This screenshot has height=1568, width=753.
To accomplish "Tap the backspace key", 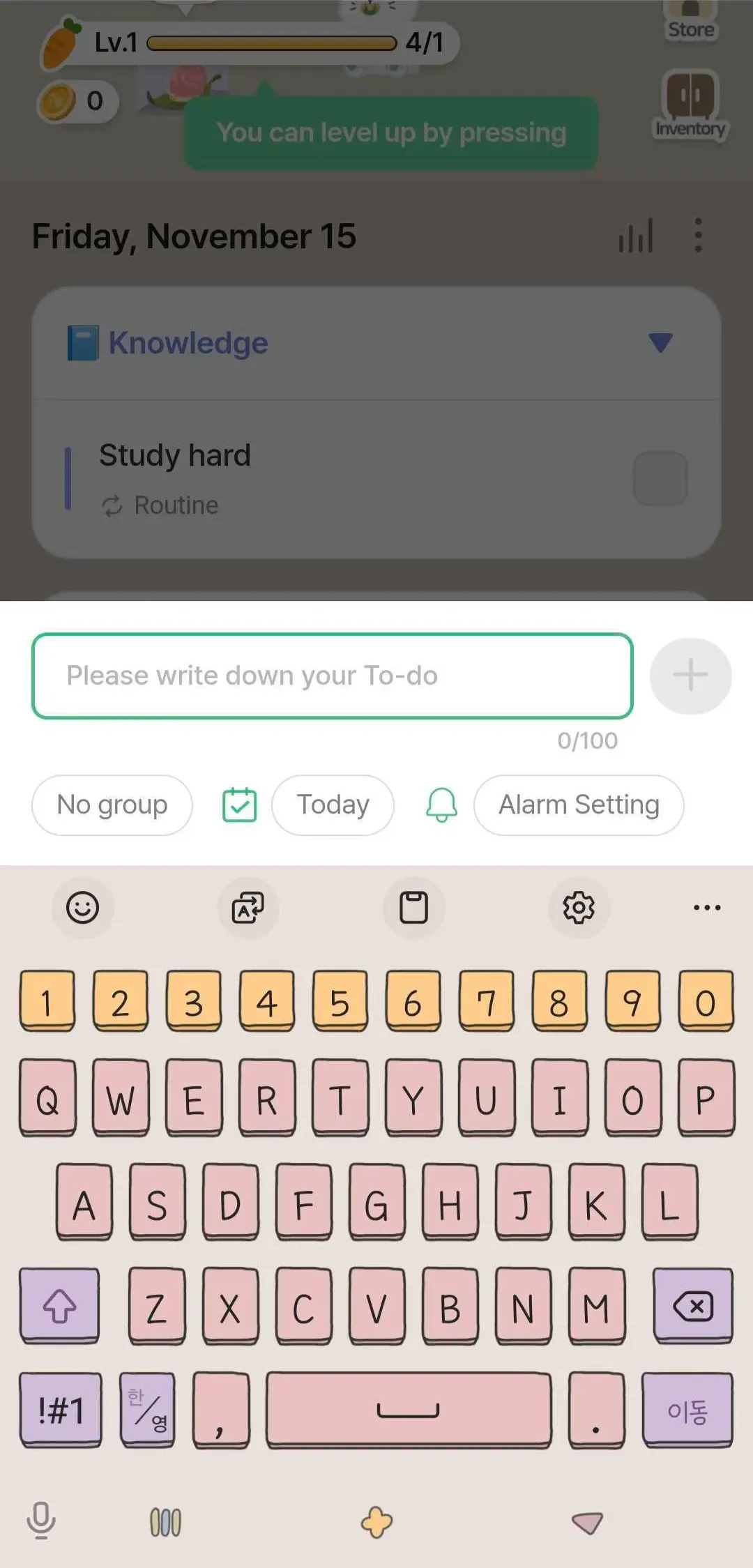I will coord(692,1307).
